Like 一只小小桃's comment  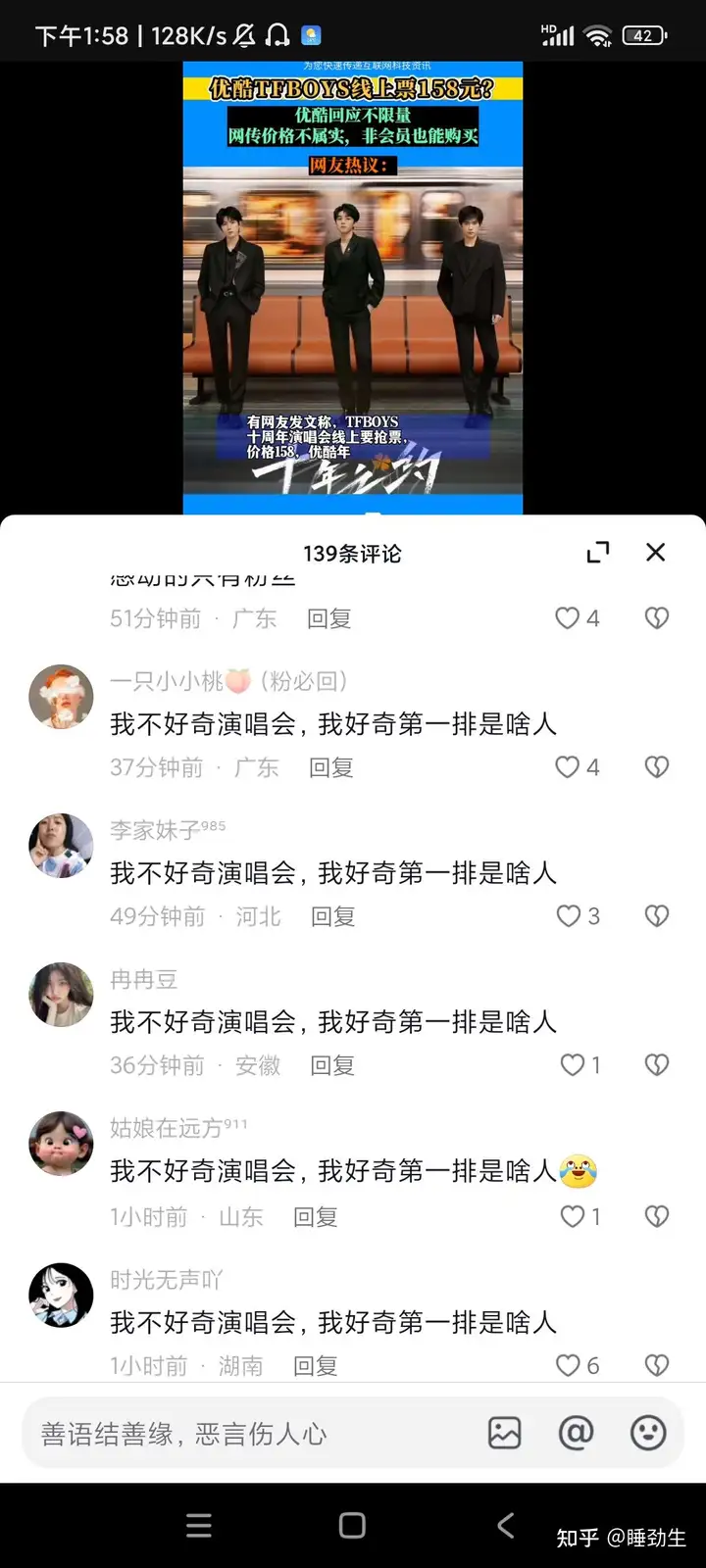click(568, 767)
